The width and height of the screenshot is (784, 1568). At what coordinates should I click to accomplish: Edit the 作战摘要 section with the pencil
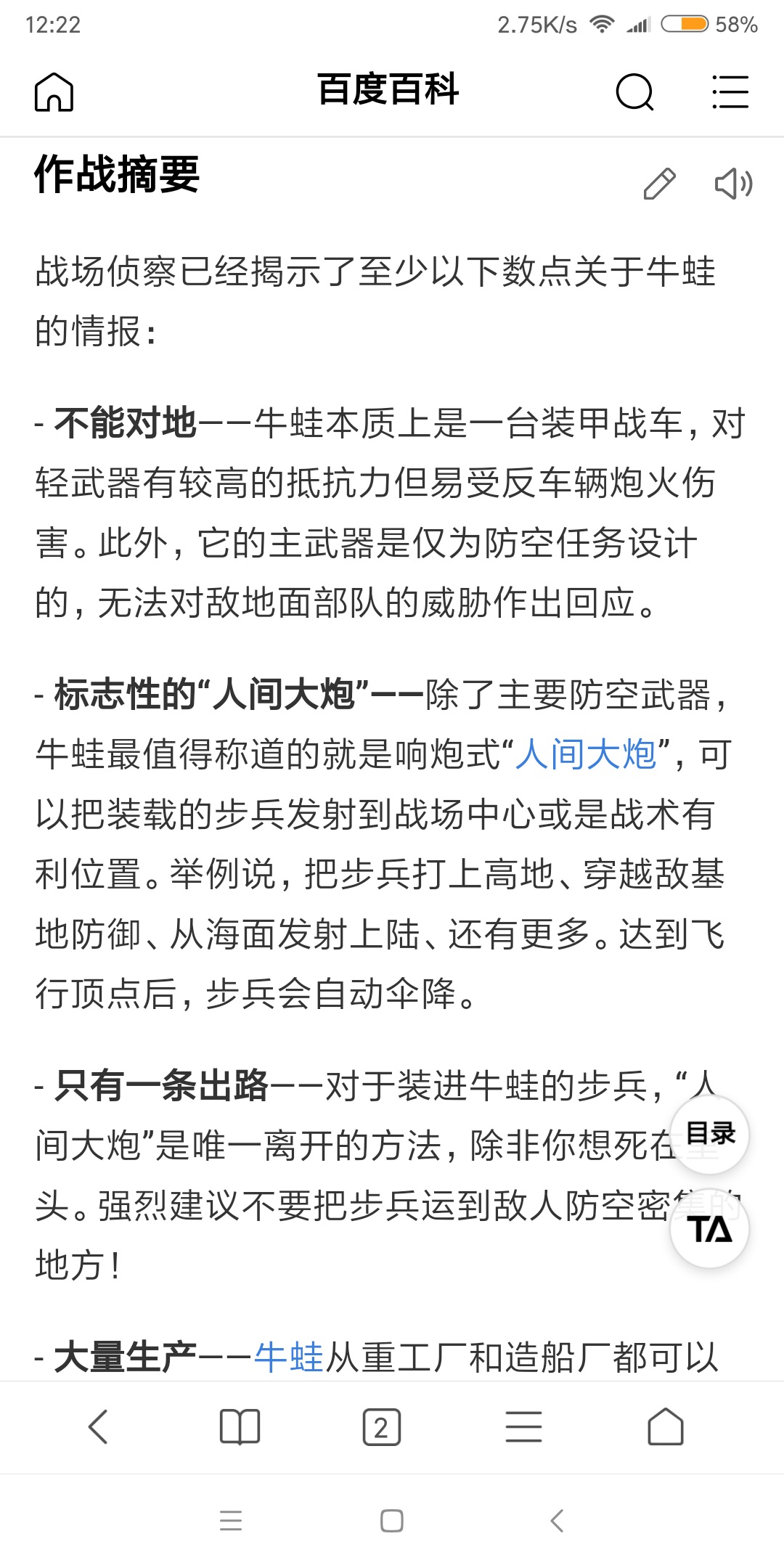[x=659, y=184]
